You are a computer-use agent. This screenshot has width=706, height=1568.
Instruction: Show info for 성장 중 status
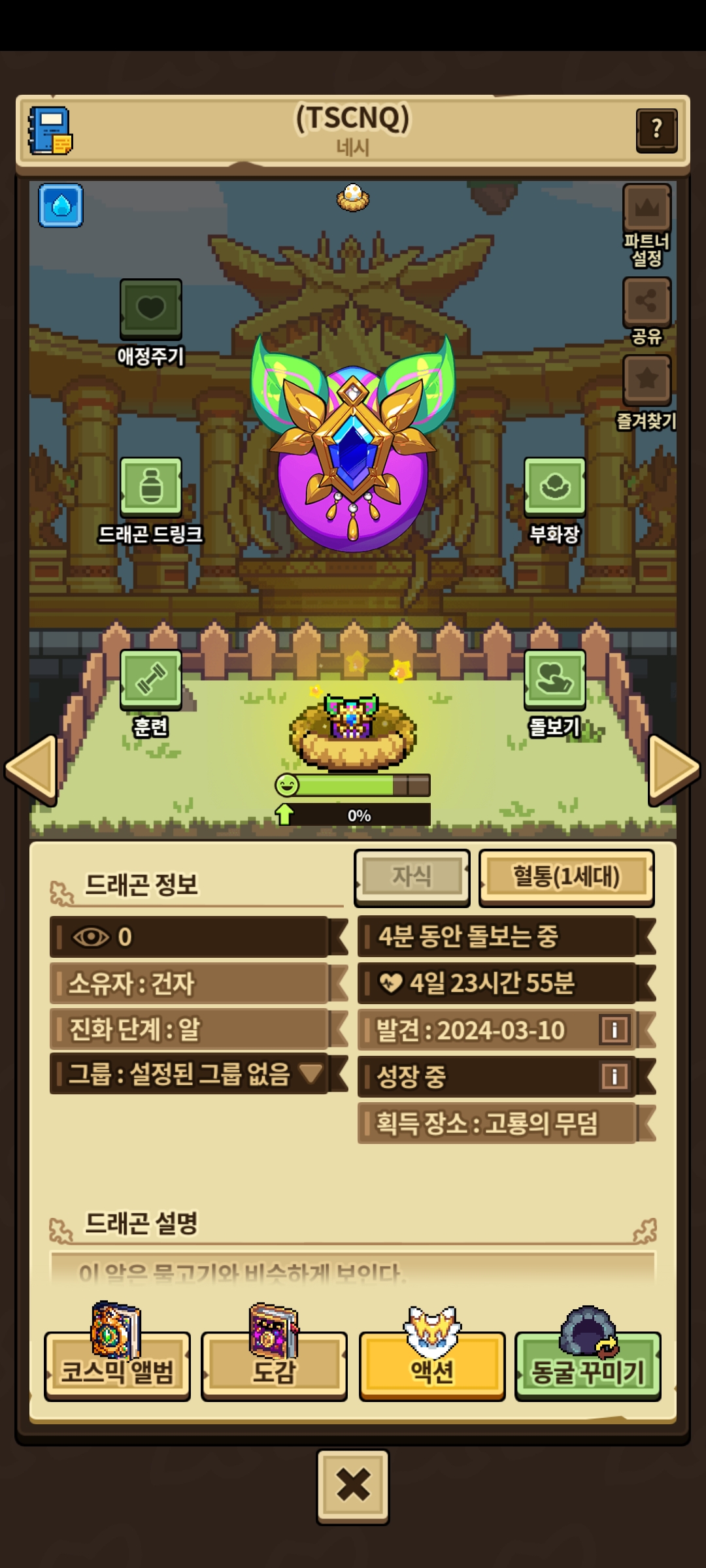(614, 1076)
